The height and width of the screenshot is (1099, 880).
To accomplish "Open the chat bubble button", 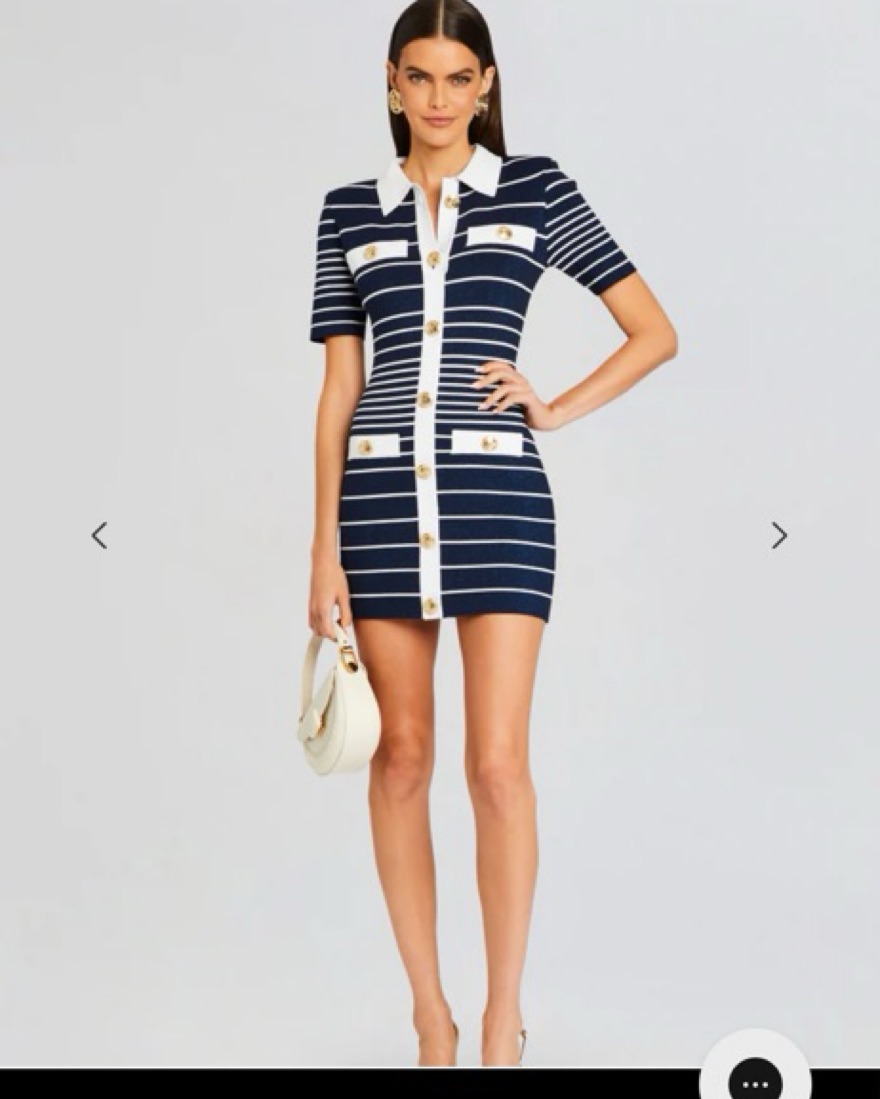I will pos(755,1080).
